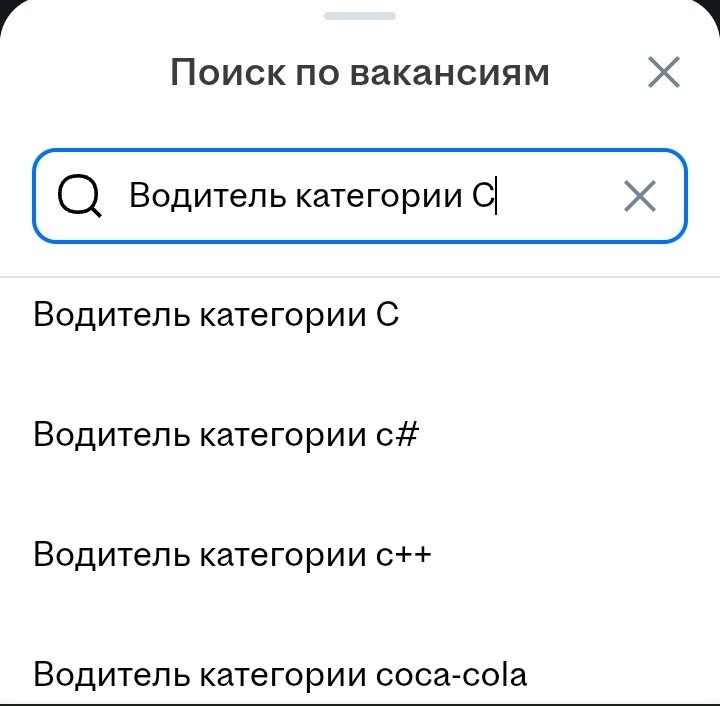Close the «Поиск по вакансиям» sheet
This screenshot has width=720, height=706.
[663, 73]
